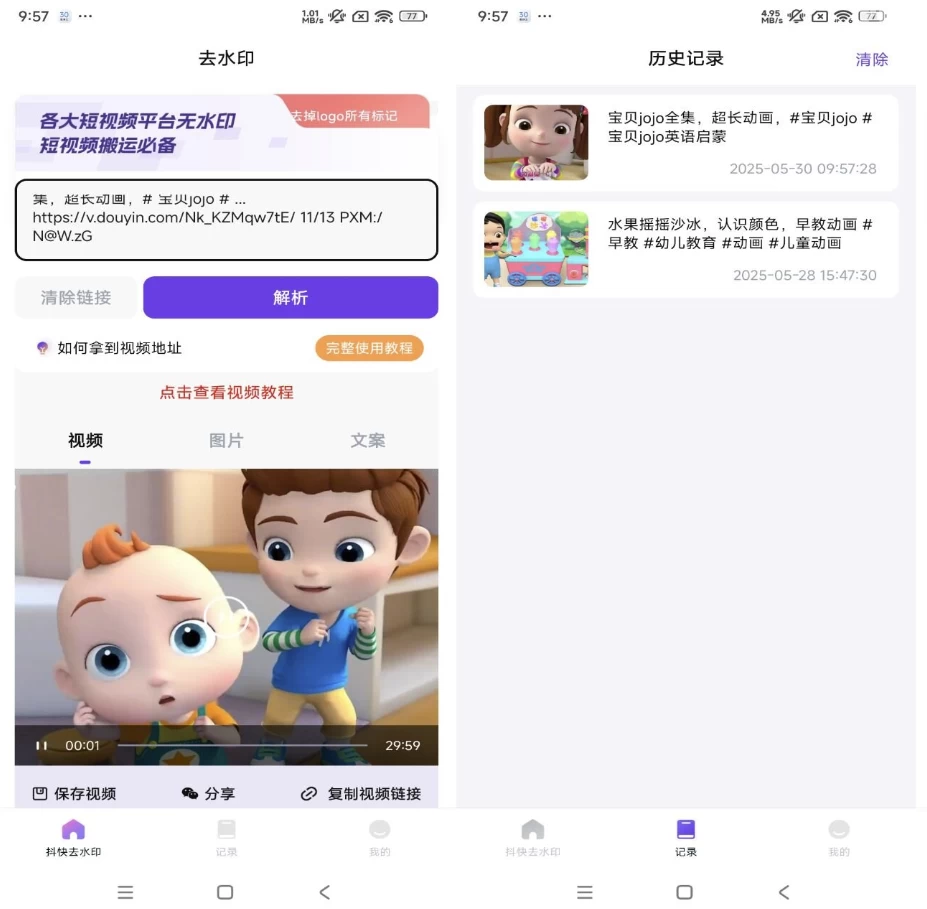This screenshot has height=909, width=927.
Task: Open 点击查看视频教程 link
Action: pyautogui.click(x=226, y=392)
